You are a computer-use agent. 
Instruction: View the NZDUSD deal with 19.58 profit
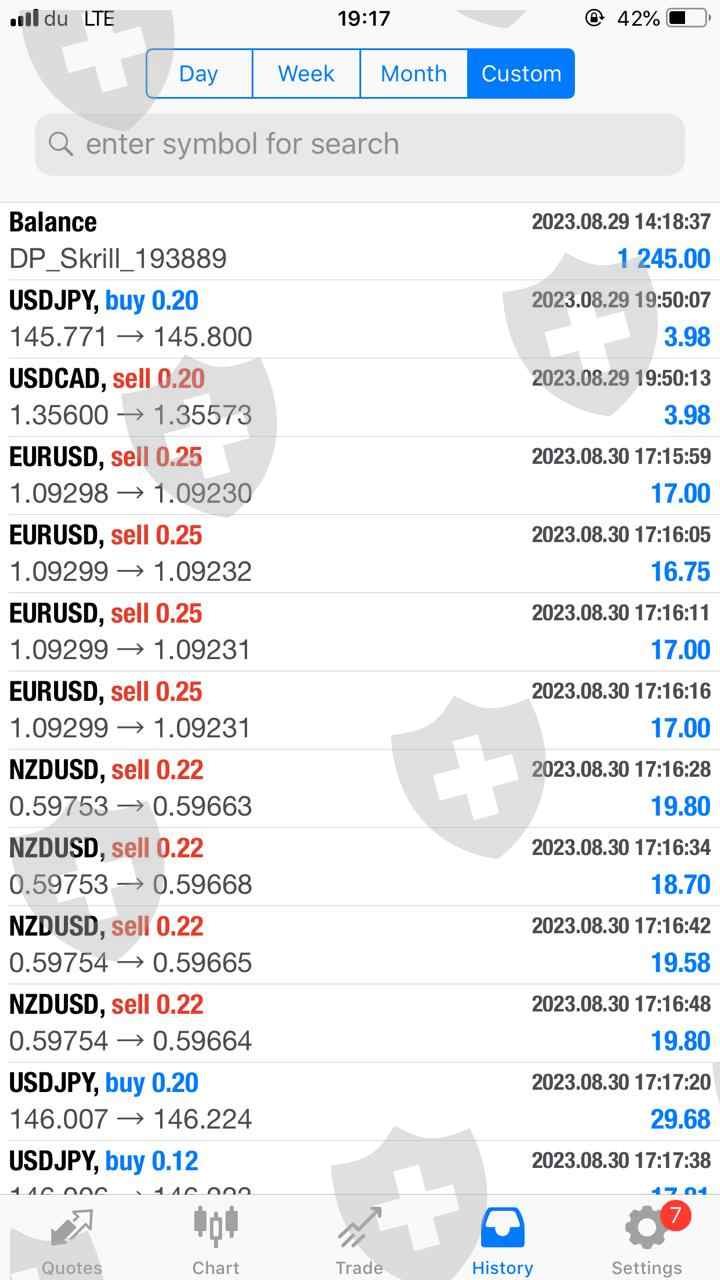360,944
